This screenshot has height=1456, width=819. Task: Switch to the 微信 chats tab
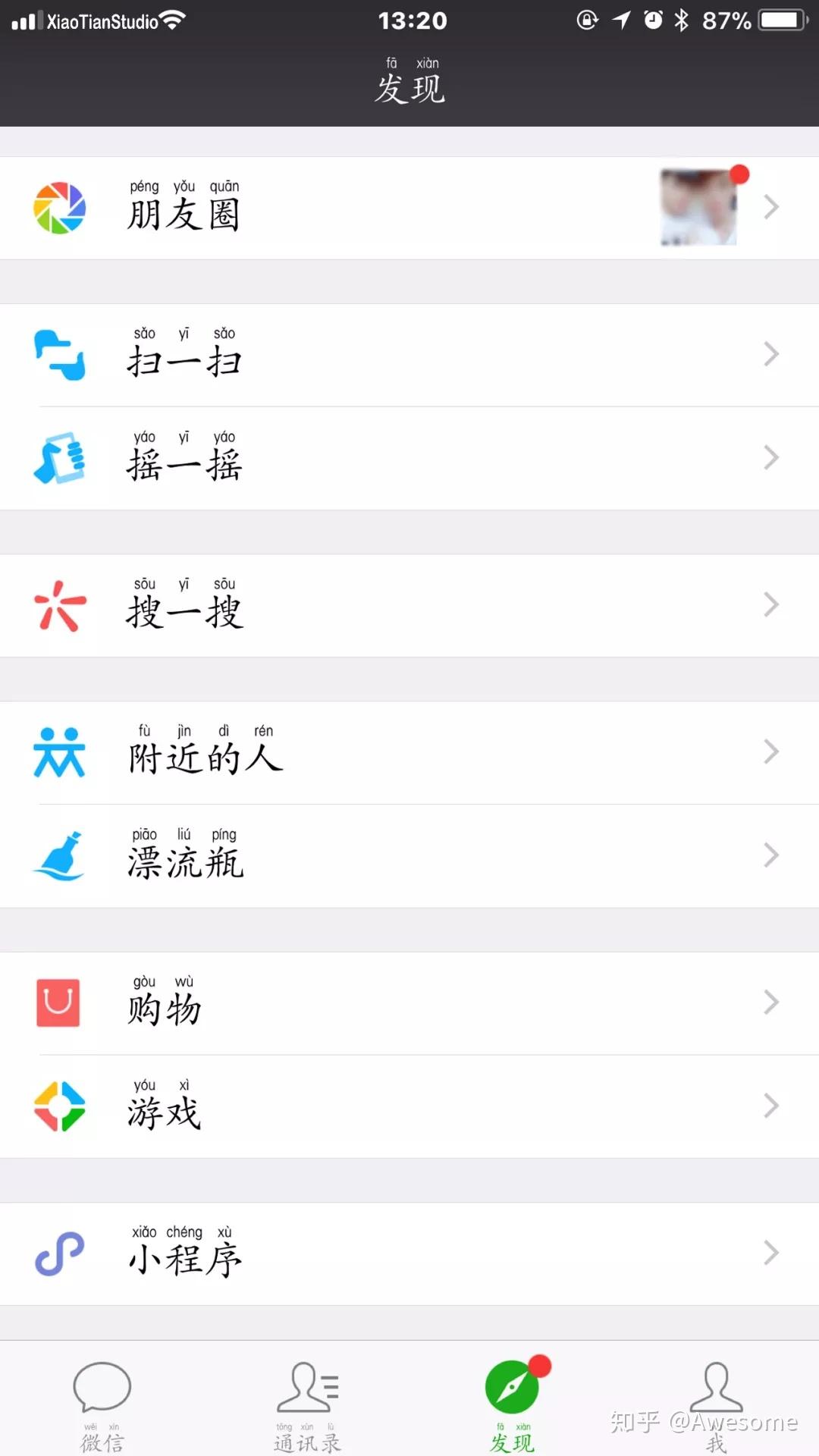coord(102,1404)
